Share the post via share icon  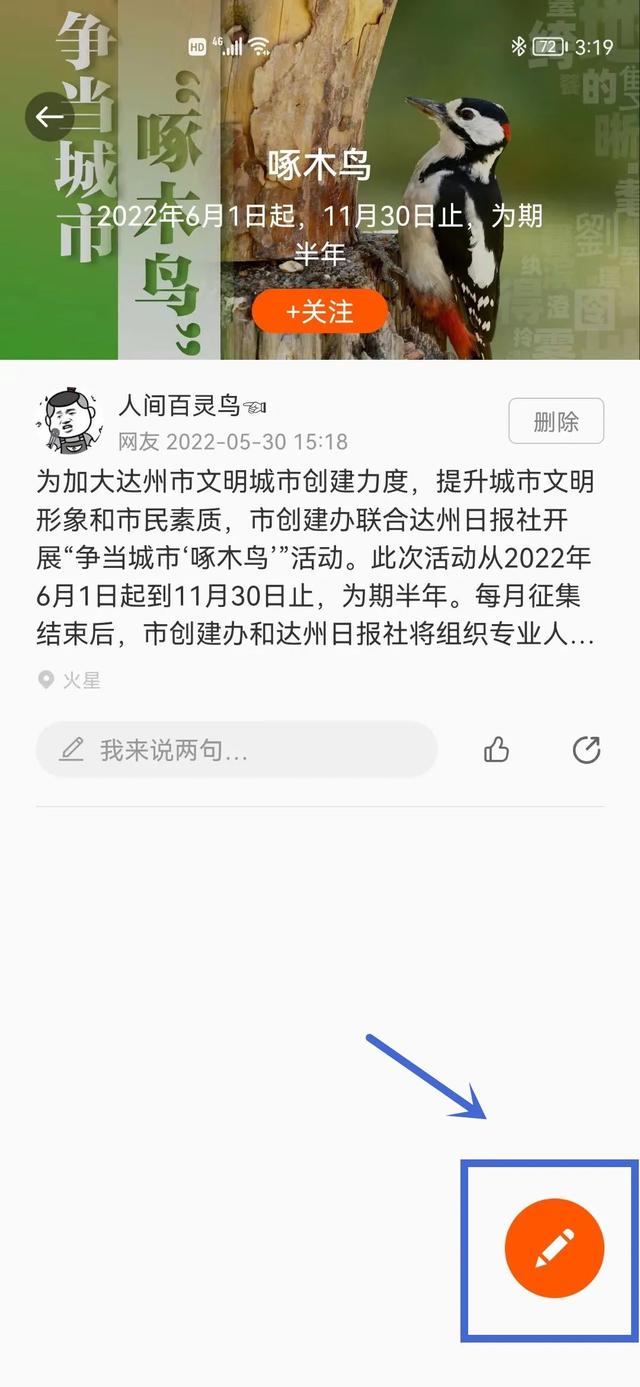(x=586, y=750)
